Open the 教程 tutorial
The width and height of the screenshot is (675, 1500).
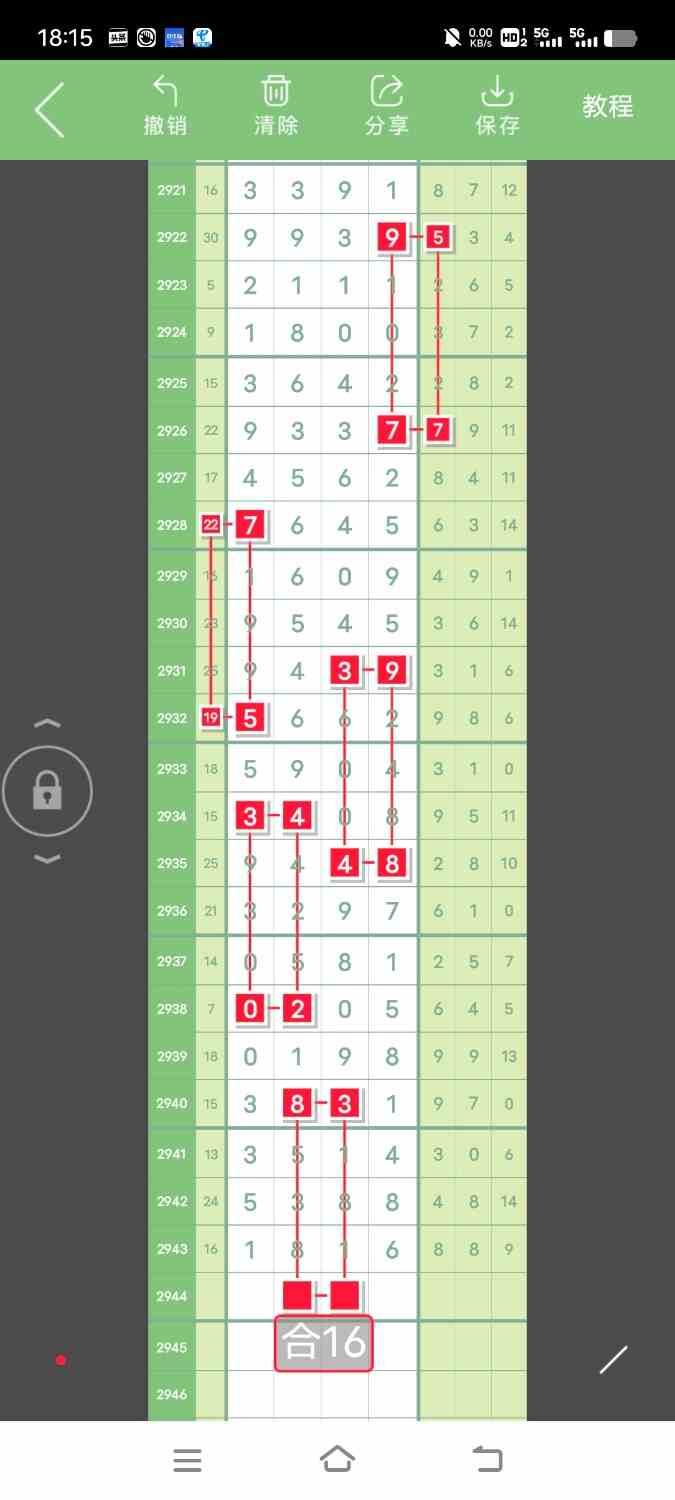pyautogui.click(x=608, y=106)
